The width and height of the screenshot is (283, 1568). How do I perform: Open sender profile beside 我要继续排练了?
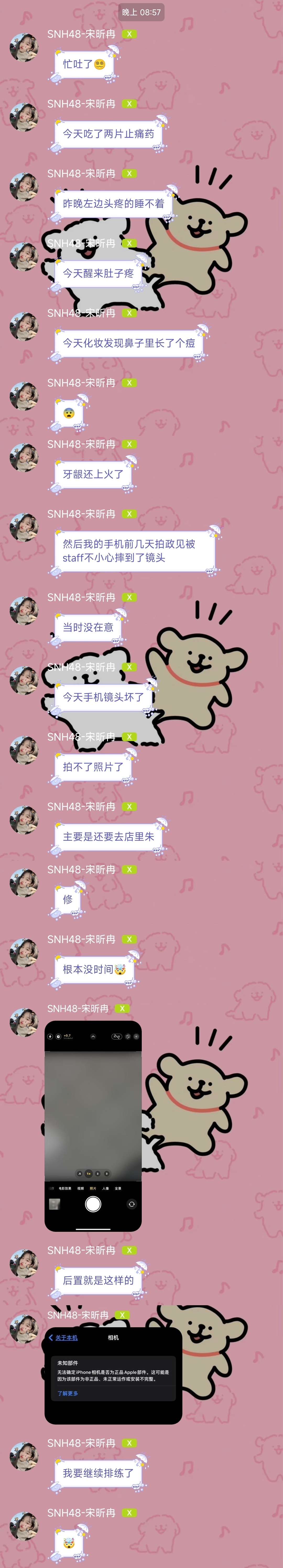coord(24,1456)
